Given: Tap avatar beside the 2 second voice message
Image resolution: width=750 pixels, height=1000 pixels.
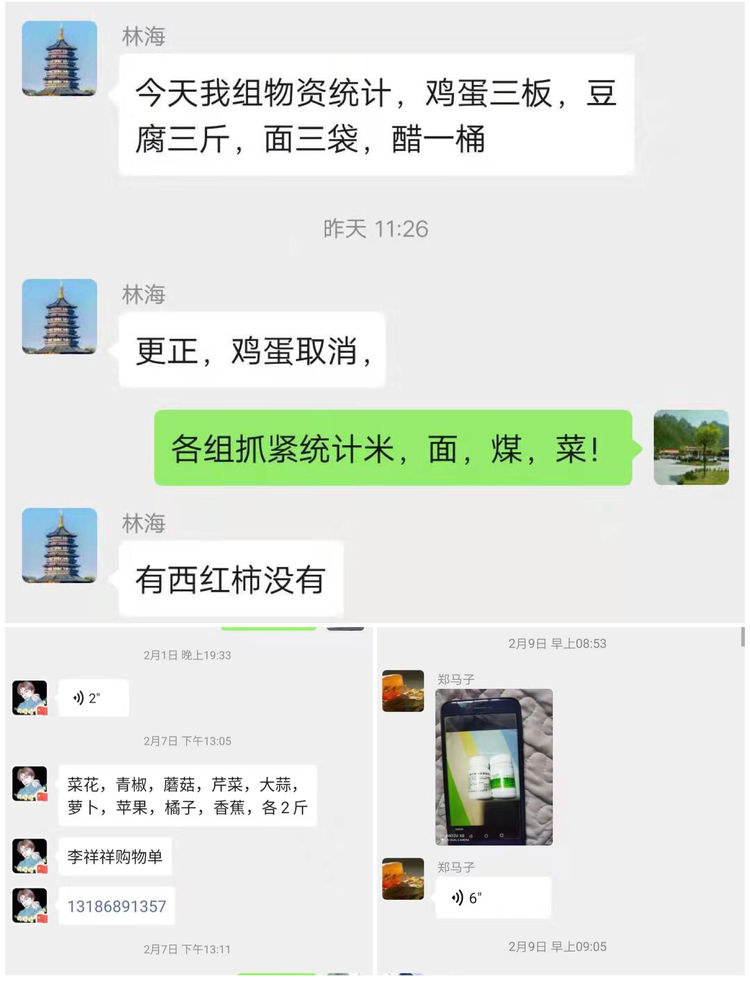Looking at the screenshot, I should tap(33, 698).
